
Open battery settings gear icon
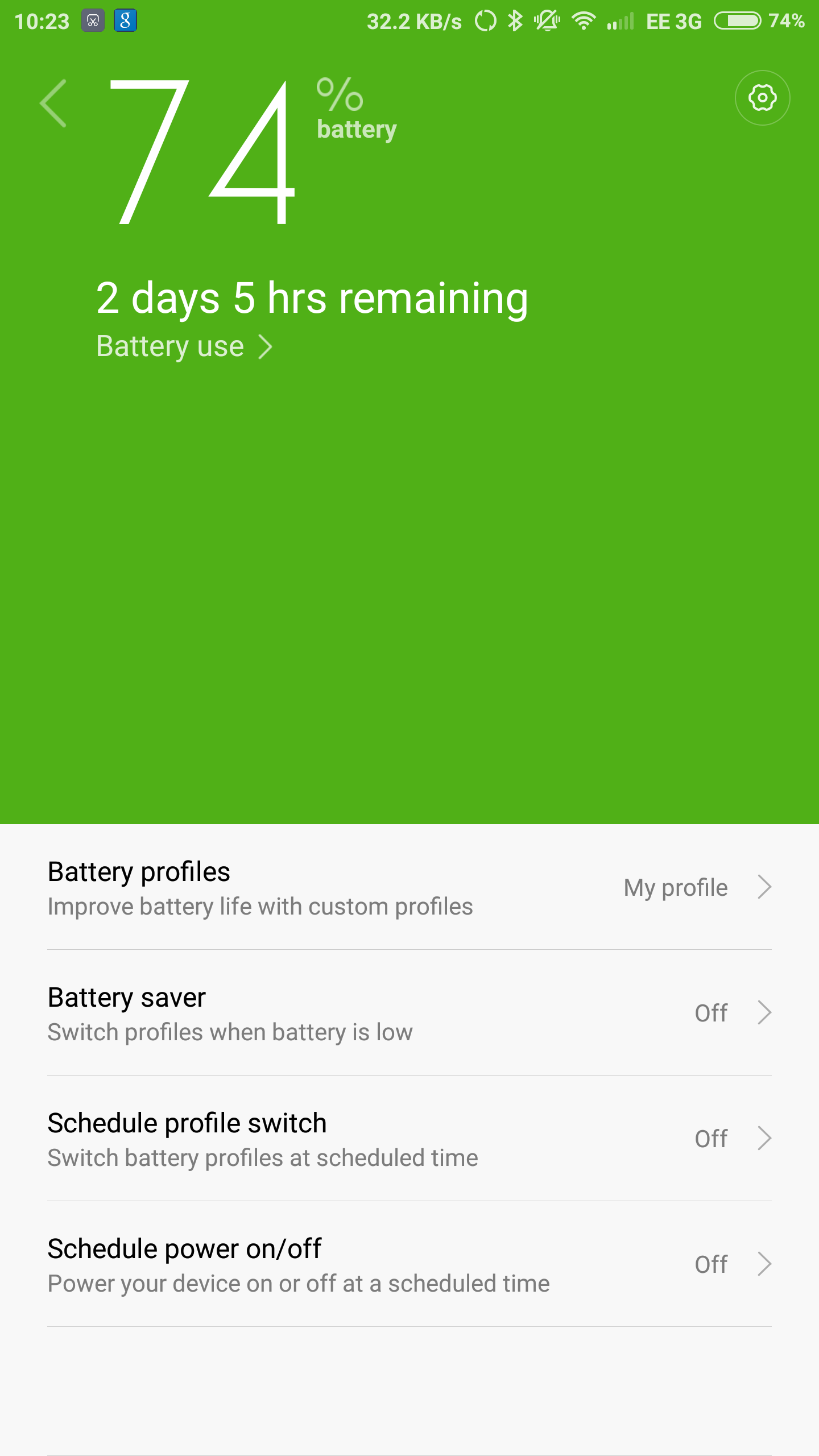coord(762,98)
